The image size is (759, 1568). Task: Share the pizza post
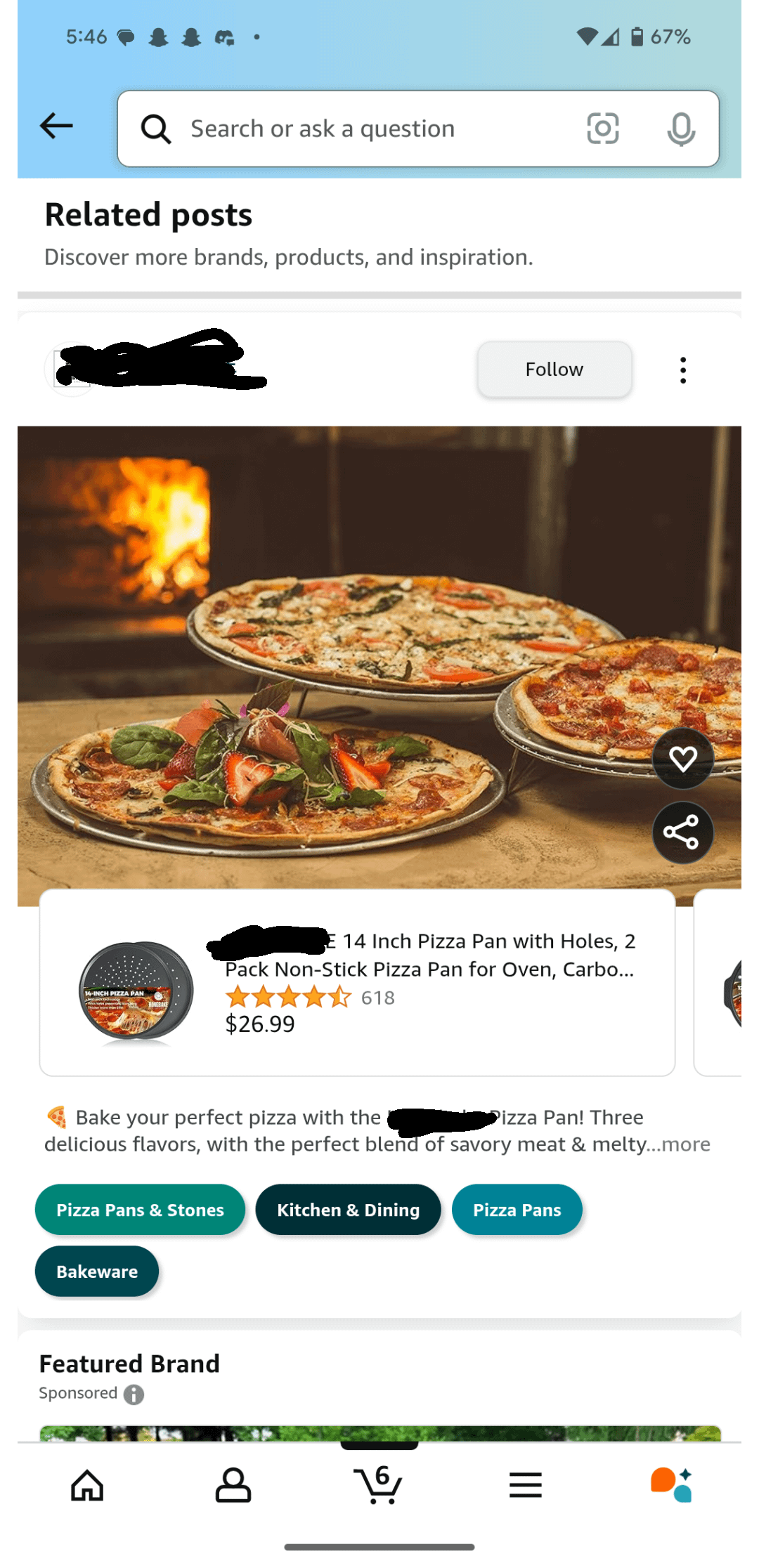(682, 832)
